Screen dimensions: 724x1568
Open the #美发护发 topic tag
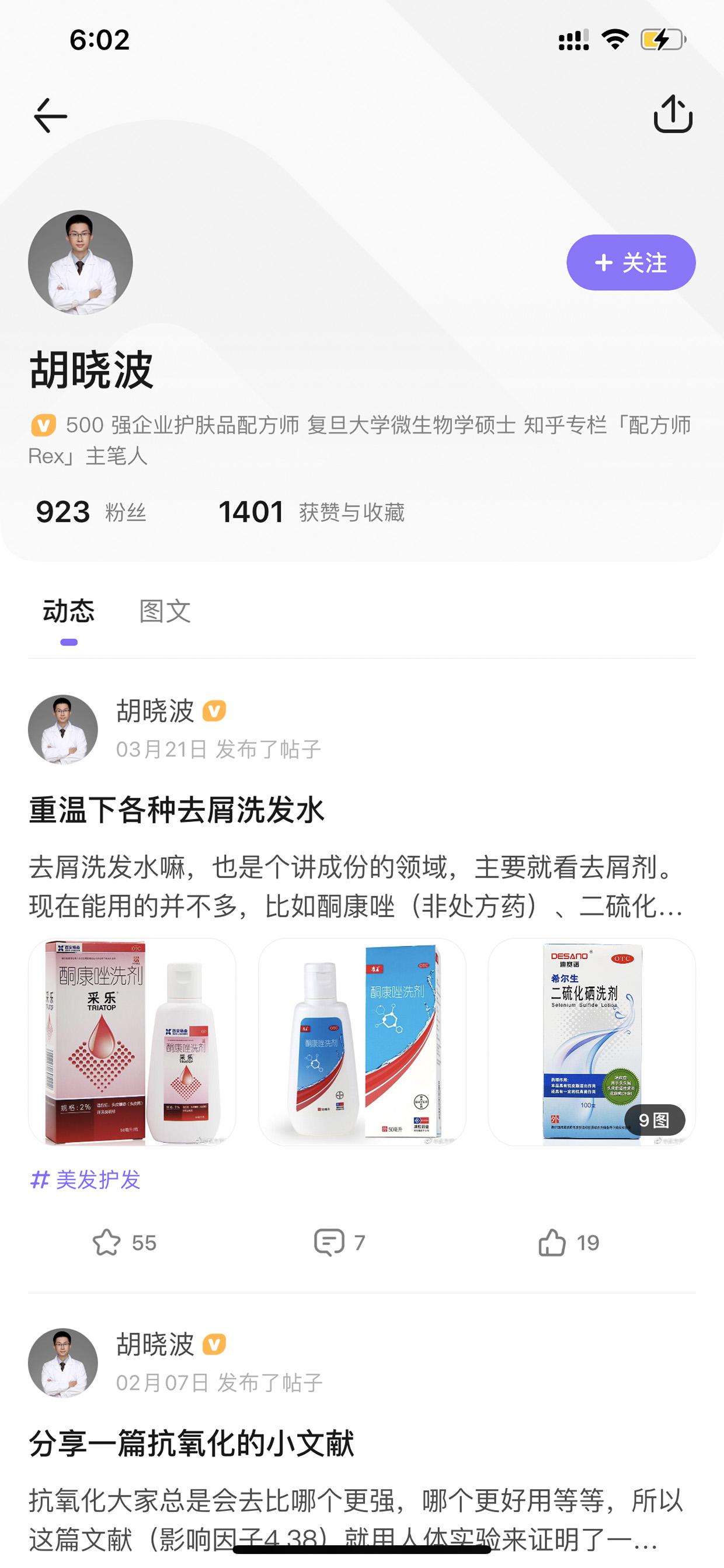(x=85, y=1180)
